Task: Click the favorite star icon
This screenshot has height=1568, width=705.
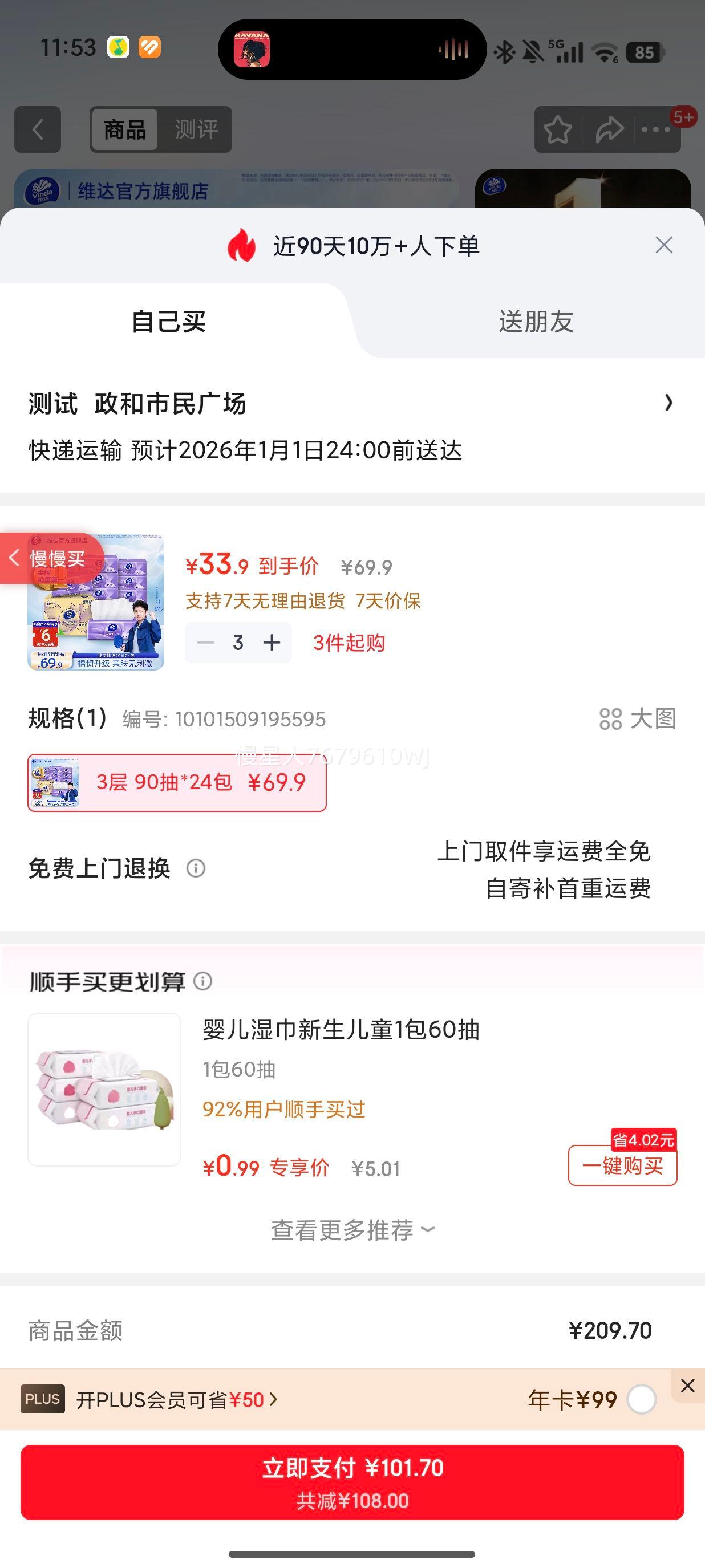Action: point(558,129)
